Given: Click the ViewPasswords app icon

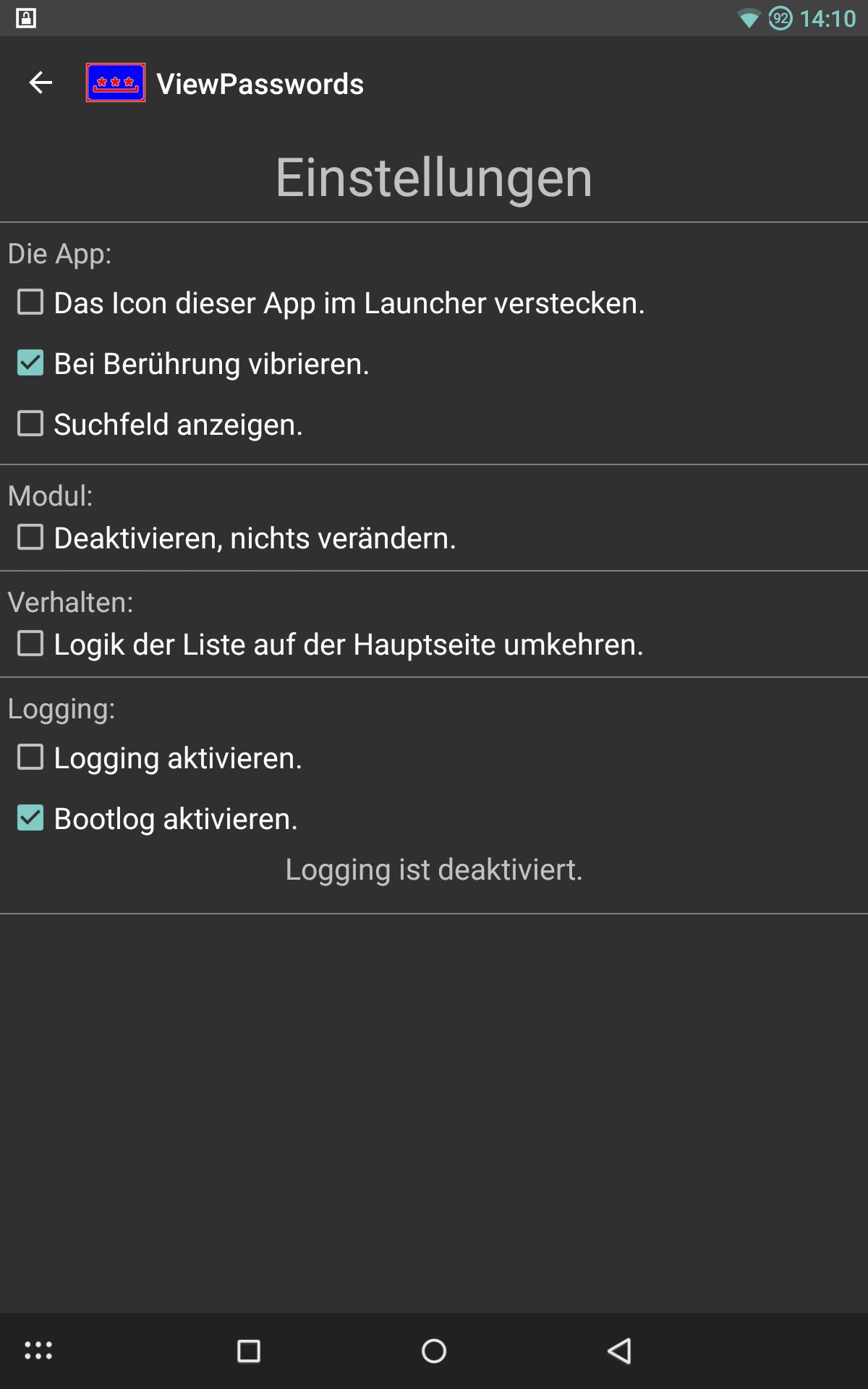Looking at the screenshot, I should click(116, 83).
